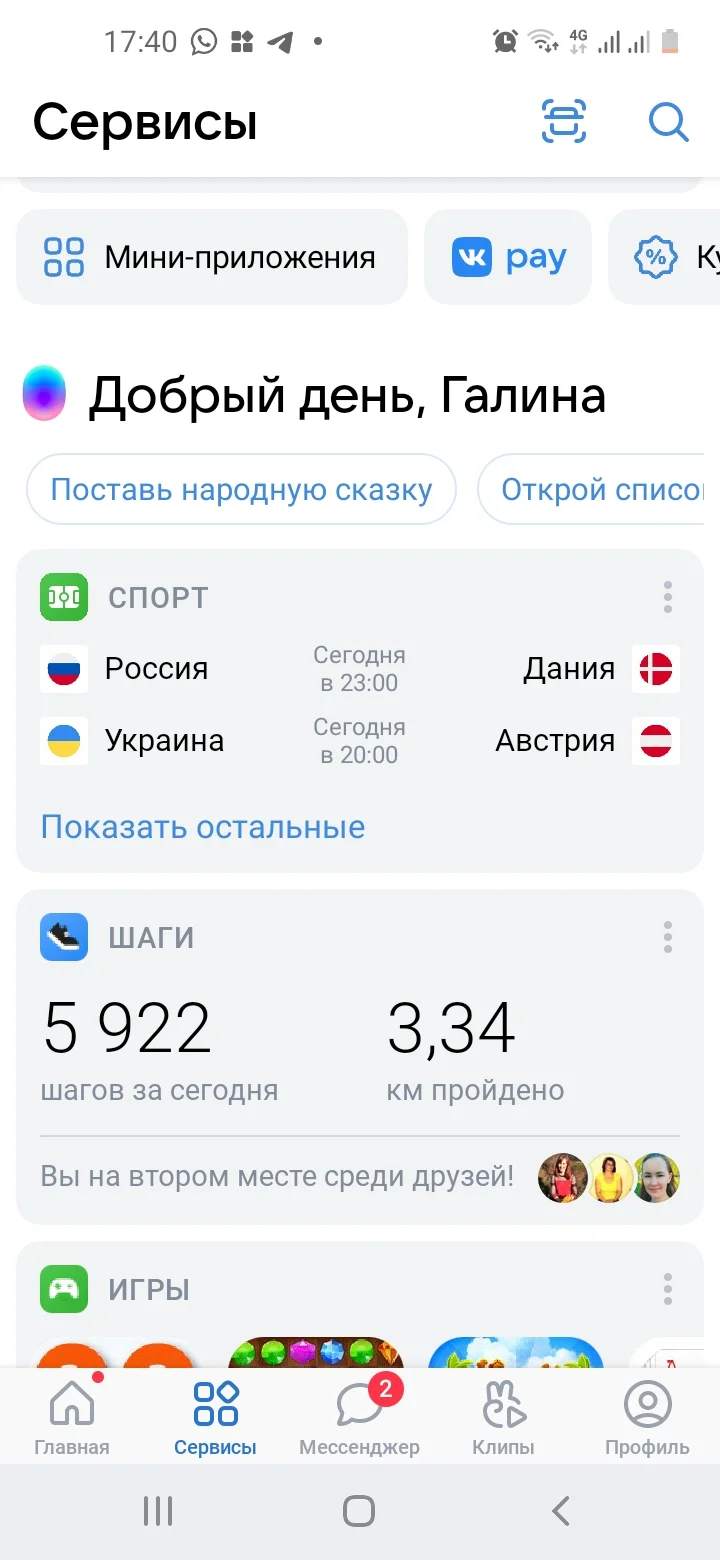This screenshot has height=1560, width=720.
Task: Open VK Pay
Action: click(x=507, y=257)
